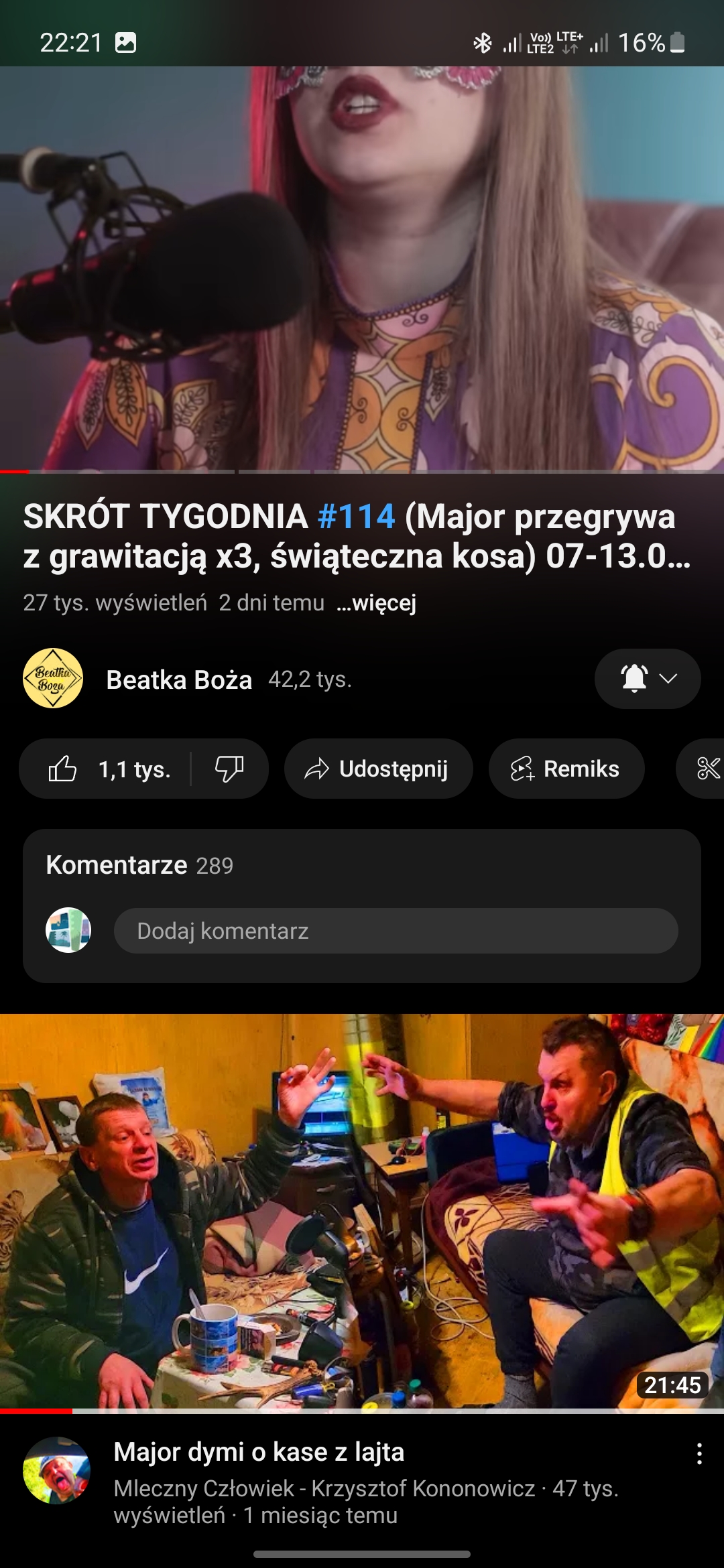Select the Remiks icon
This screenshot has height=1568, width=724.
(x=525, y=769)
